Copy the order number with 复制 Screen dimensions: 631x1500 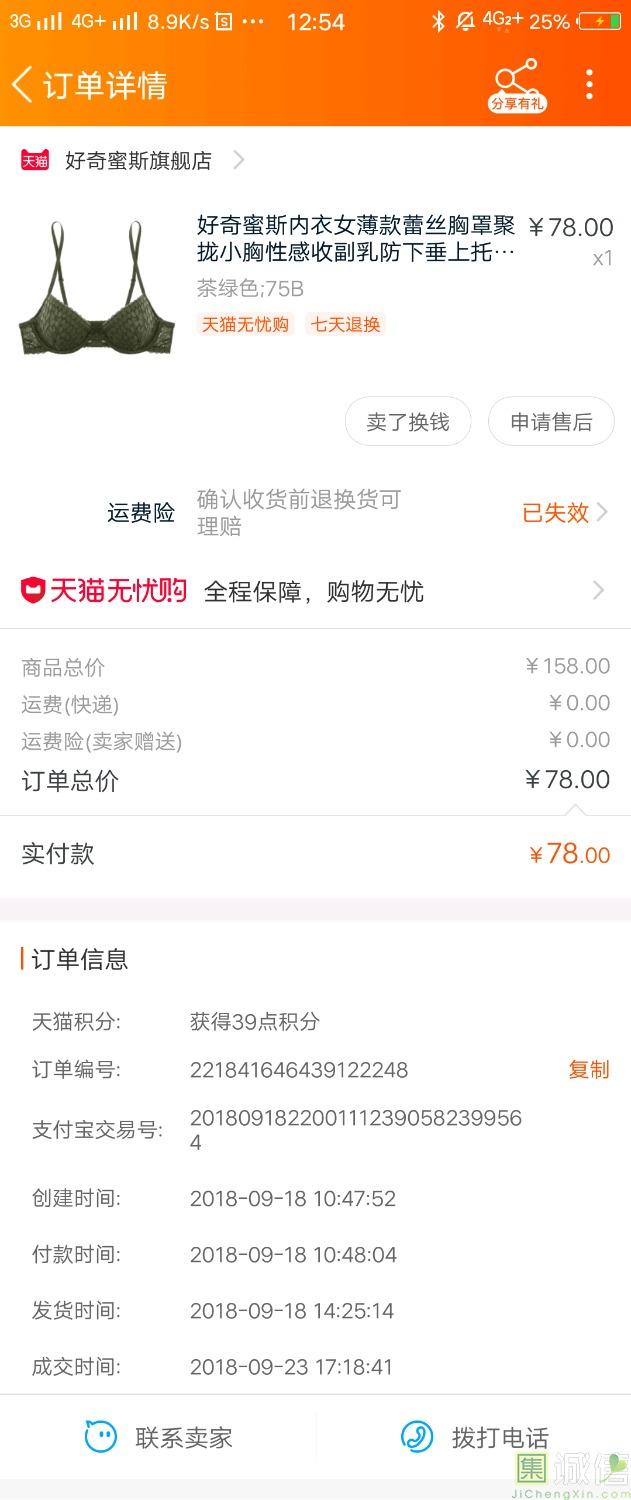[x=588, y=1070]
